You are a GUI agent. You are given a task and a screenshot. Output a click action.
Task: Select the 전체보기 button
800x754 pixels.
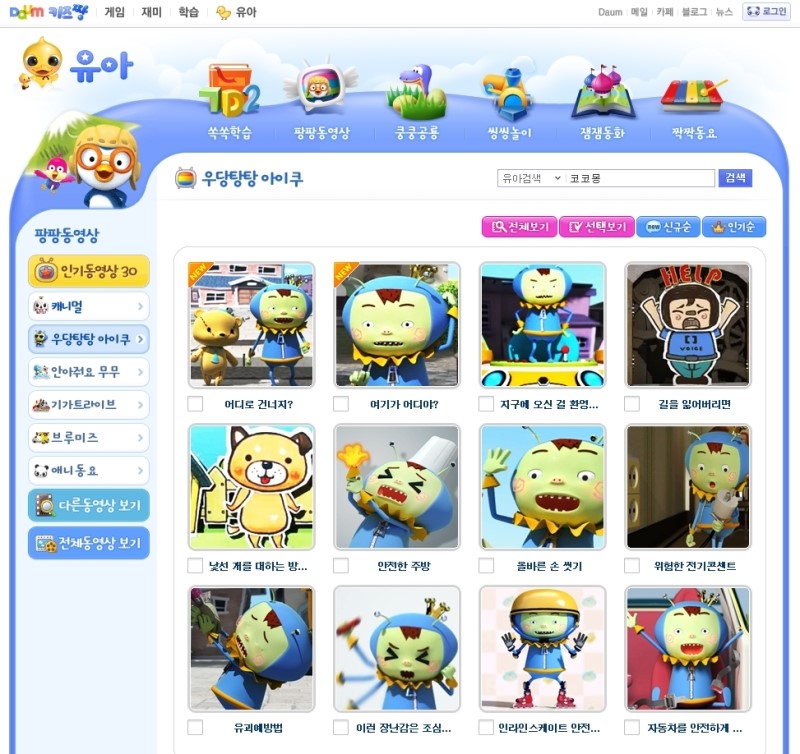click(x=519, y=227)
